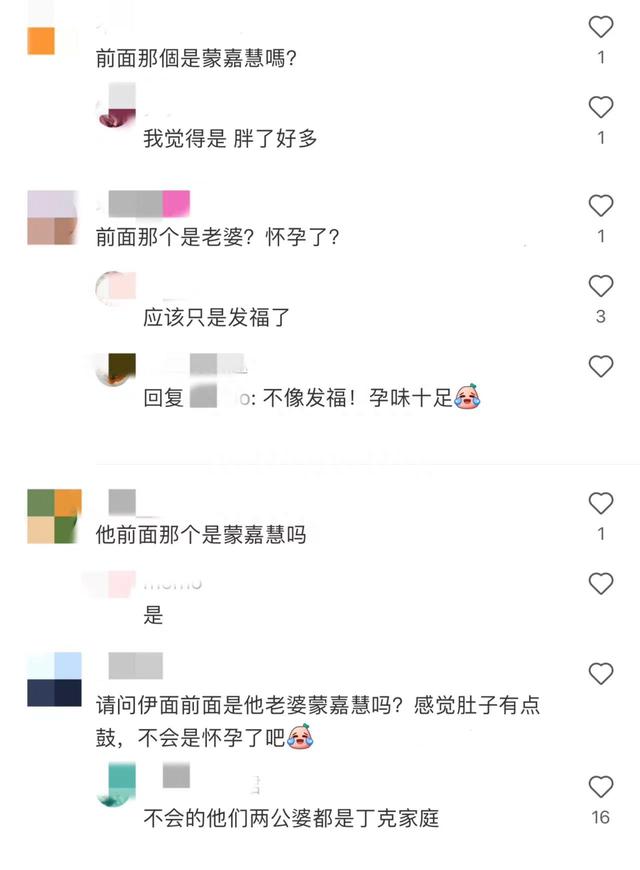Like the one-word reply '是'
Image resolution: width=640 pixels, height=870 pixels.
pos(600,583)
